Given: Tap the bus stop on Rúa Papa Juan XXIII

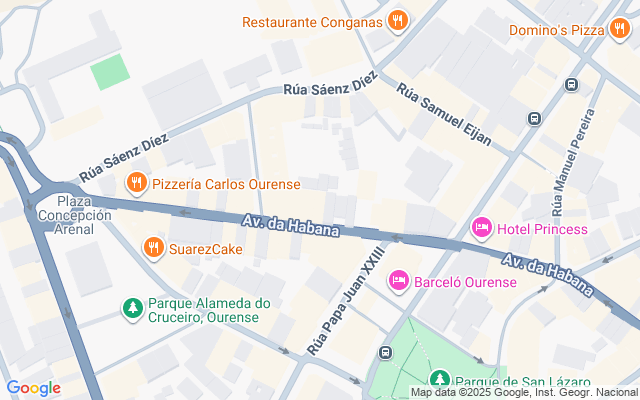Looking at the screenshot, I should click(385, 353).
